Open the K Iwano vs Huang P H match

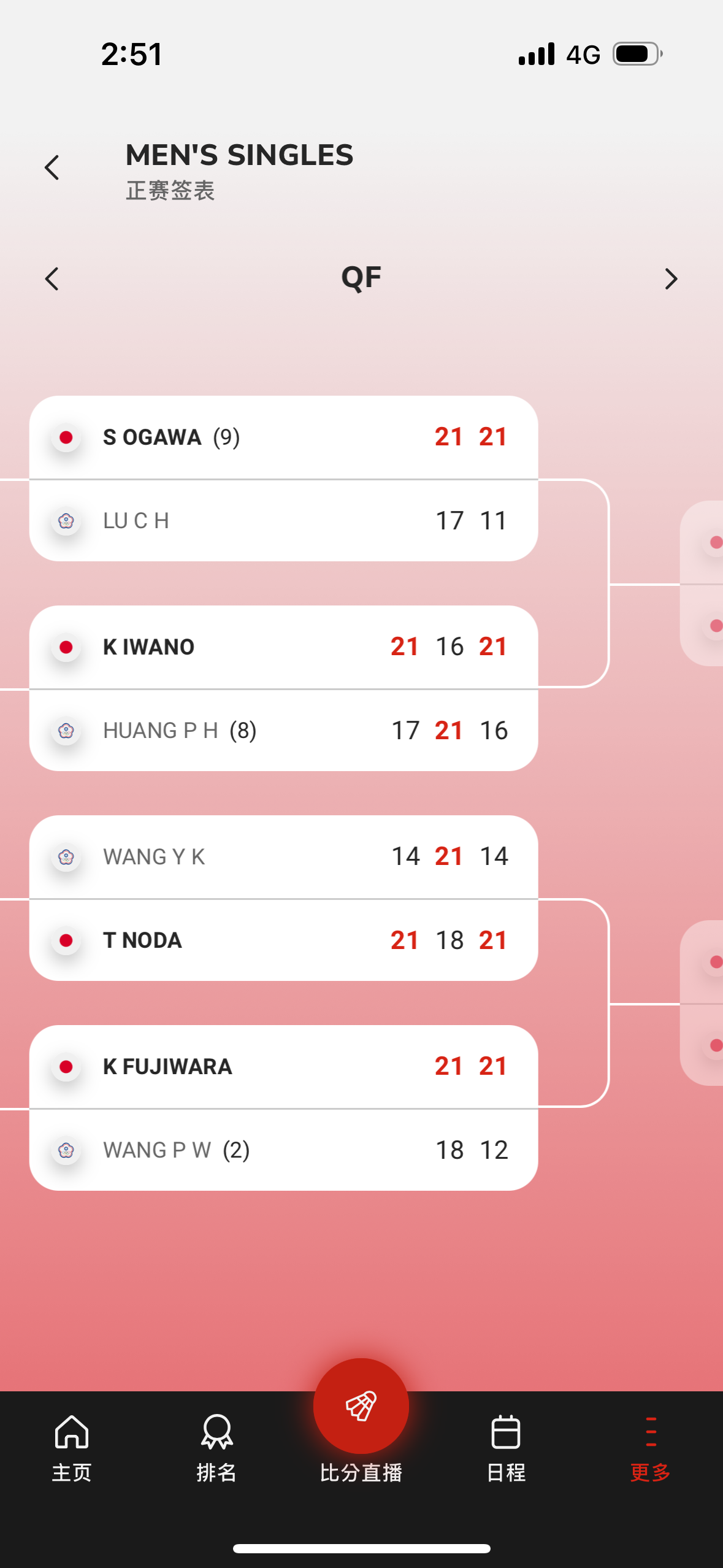(283, 688)
